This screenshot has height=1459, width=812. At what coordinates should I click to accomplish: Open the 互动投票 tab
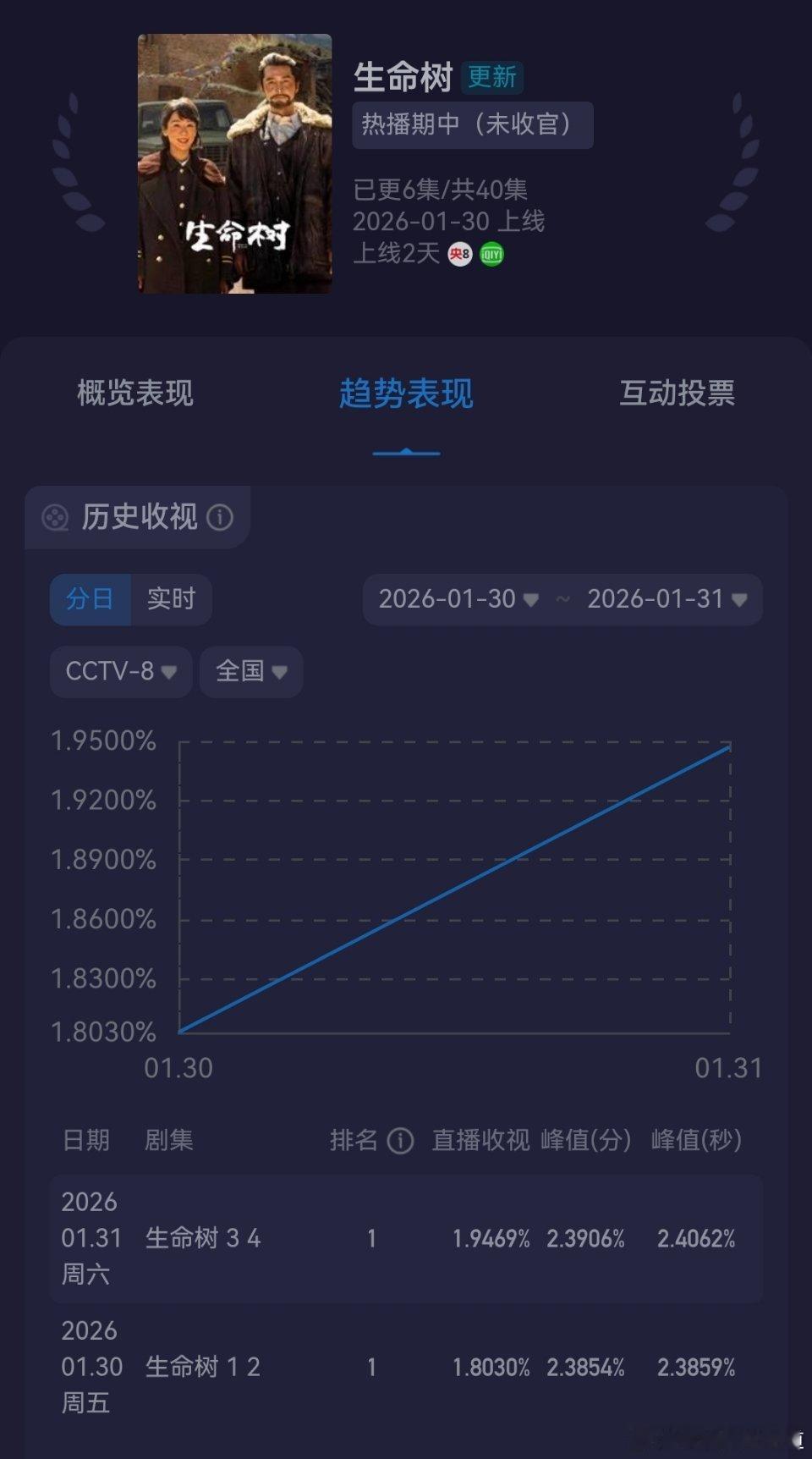[x=678, y=393]
